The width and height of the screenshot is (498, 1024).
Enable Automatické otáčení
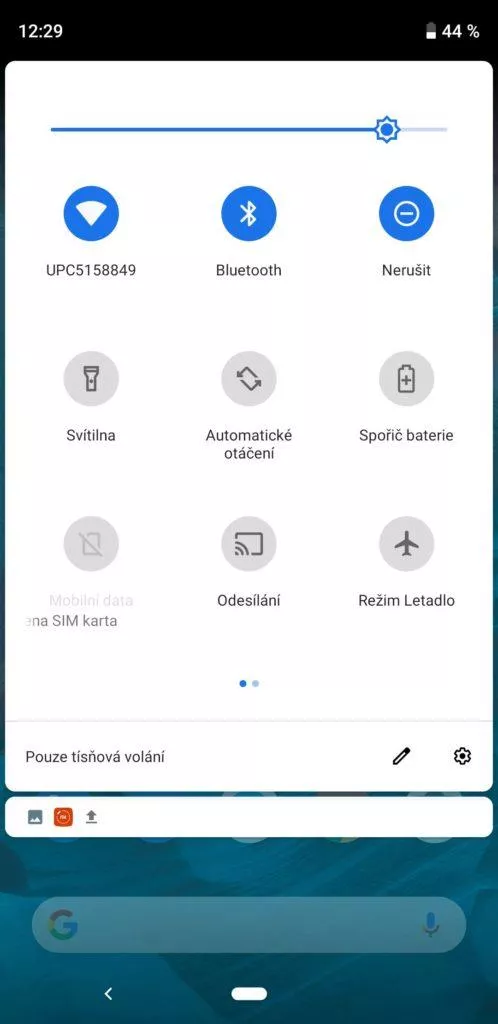[x=249, y=379]
